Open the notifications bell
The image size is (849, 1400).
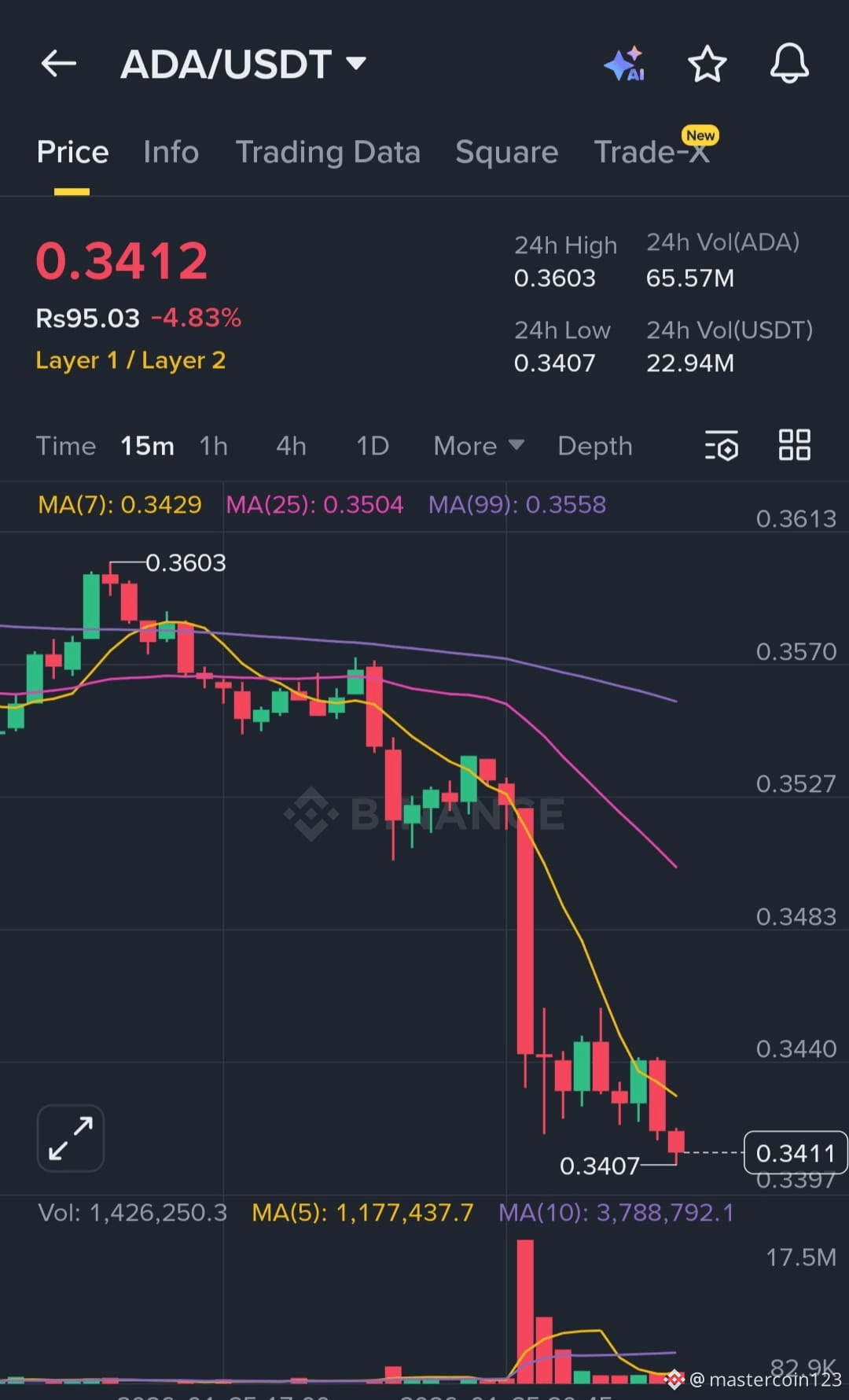click(789, 64)
